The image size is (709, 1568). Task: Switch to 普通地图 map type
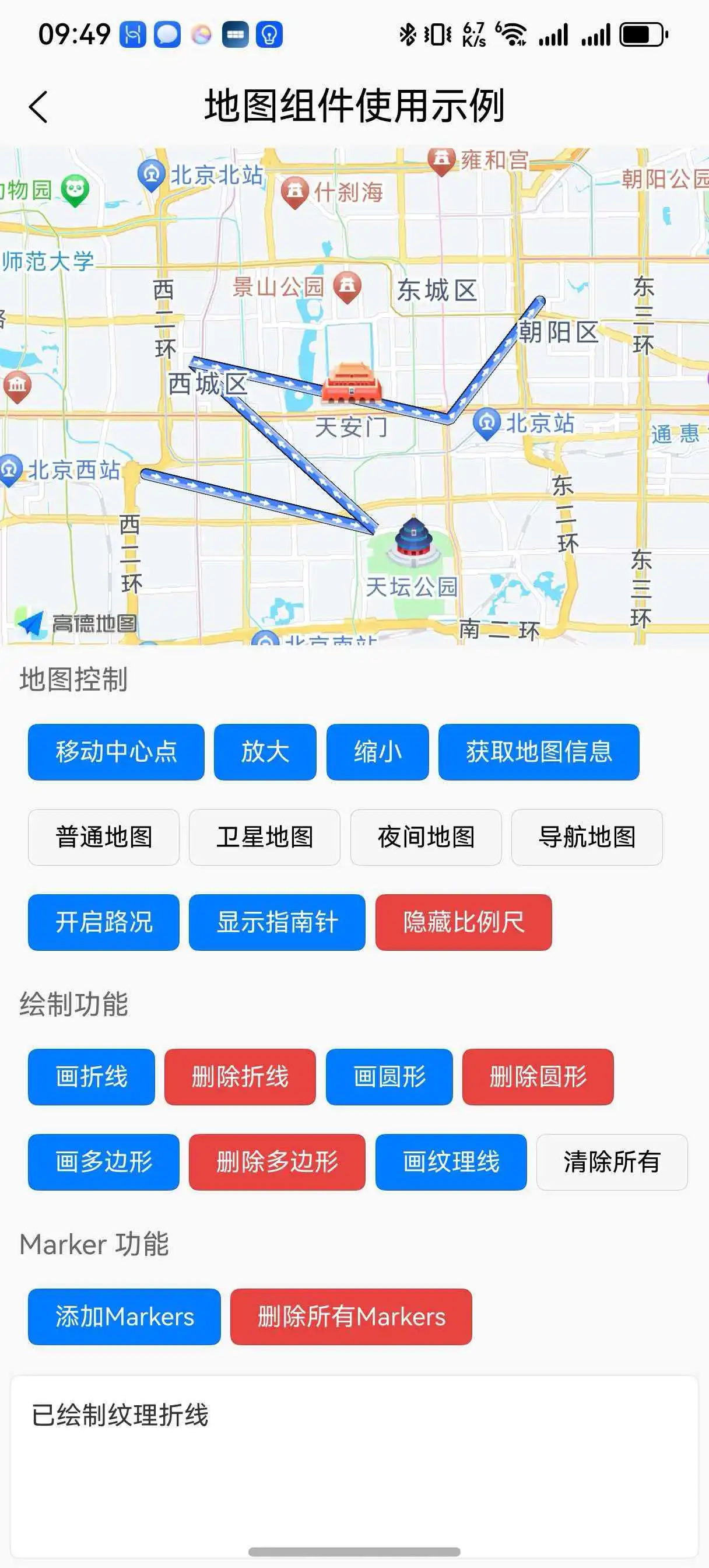click(103, 837)
